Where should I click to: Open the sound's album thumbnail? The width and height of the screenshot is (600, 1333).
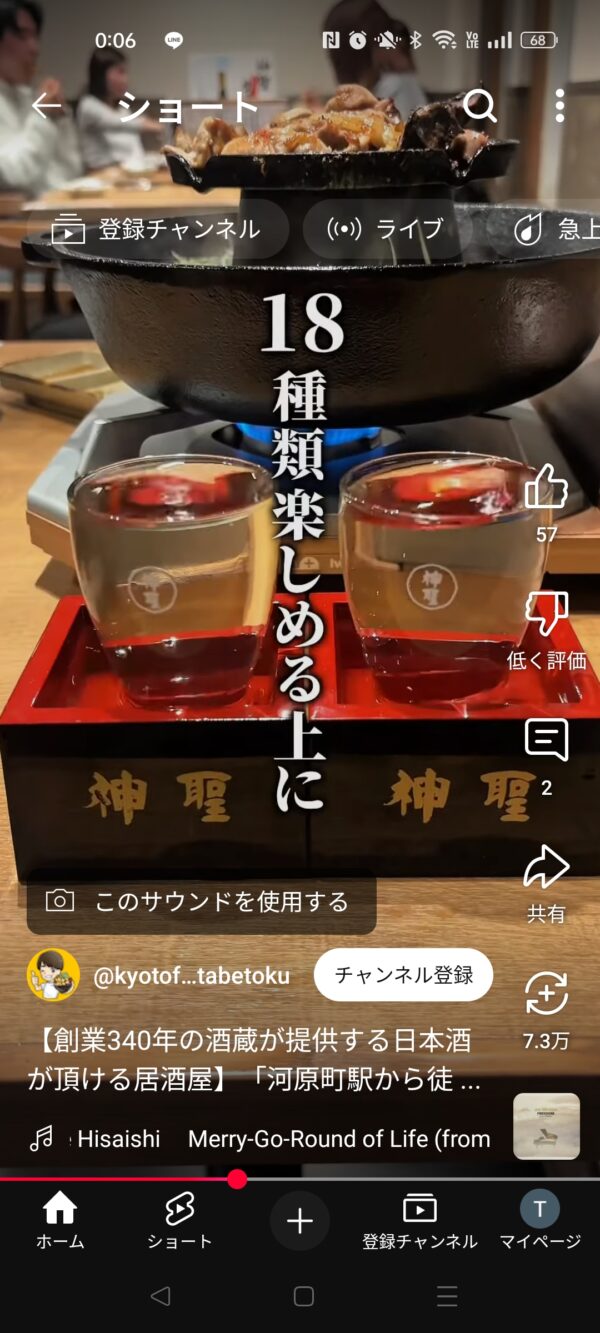[546, 1126]
